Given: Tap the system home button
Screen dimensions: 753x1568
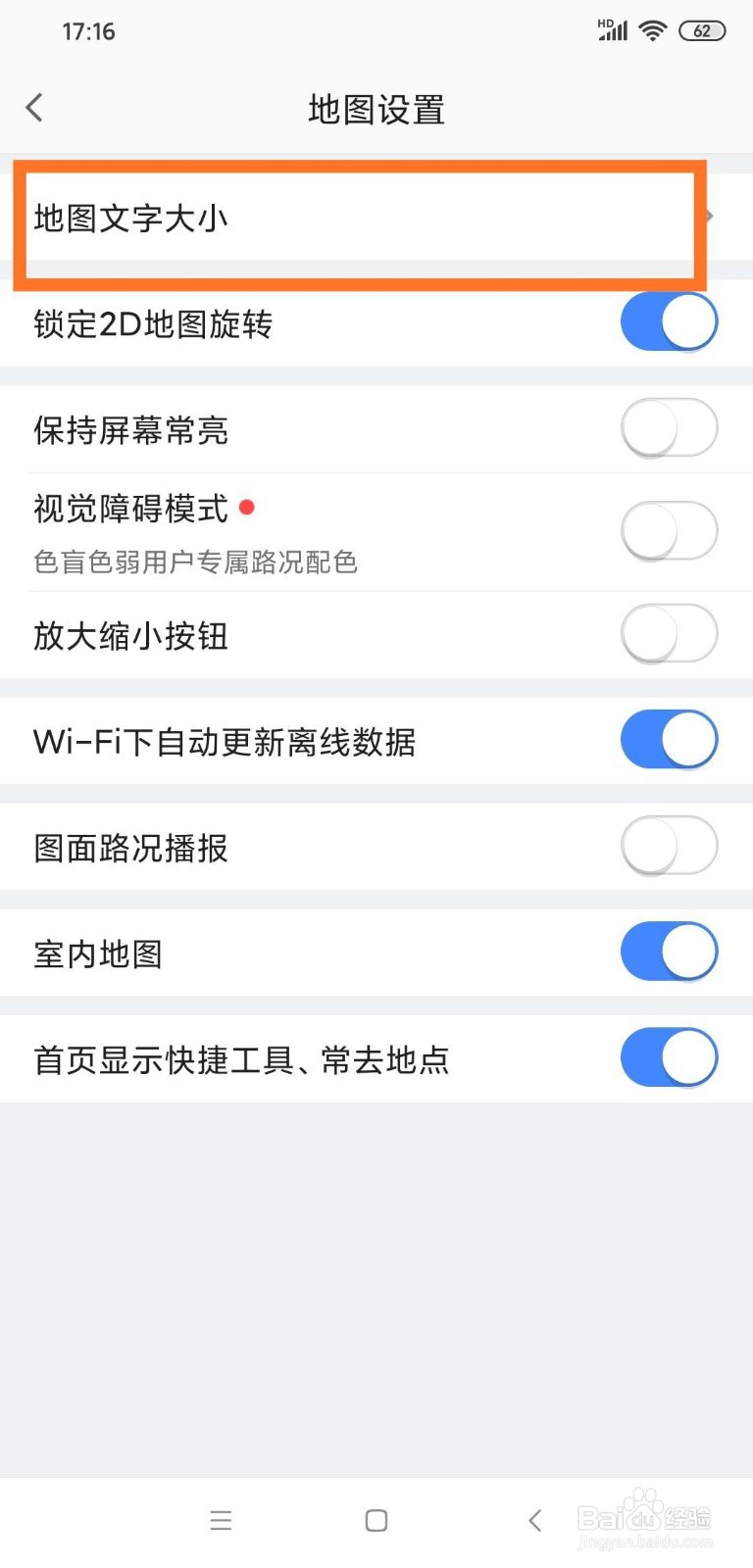Looking at the screenshot, I should click(x=376, y=1520).
